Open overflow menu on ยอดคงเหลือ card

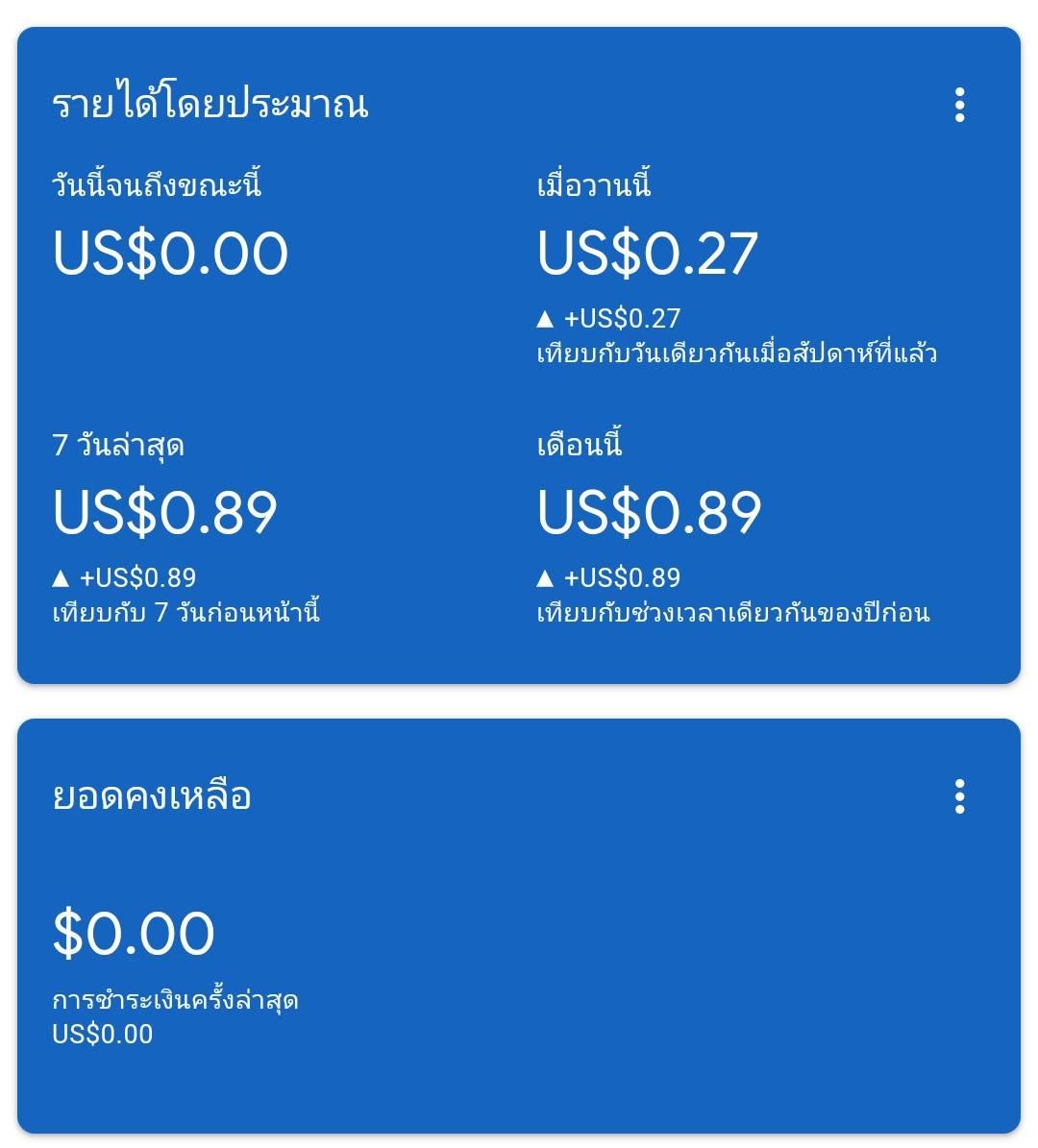(x=959, y=796)
